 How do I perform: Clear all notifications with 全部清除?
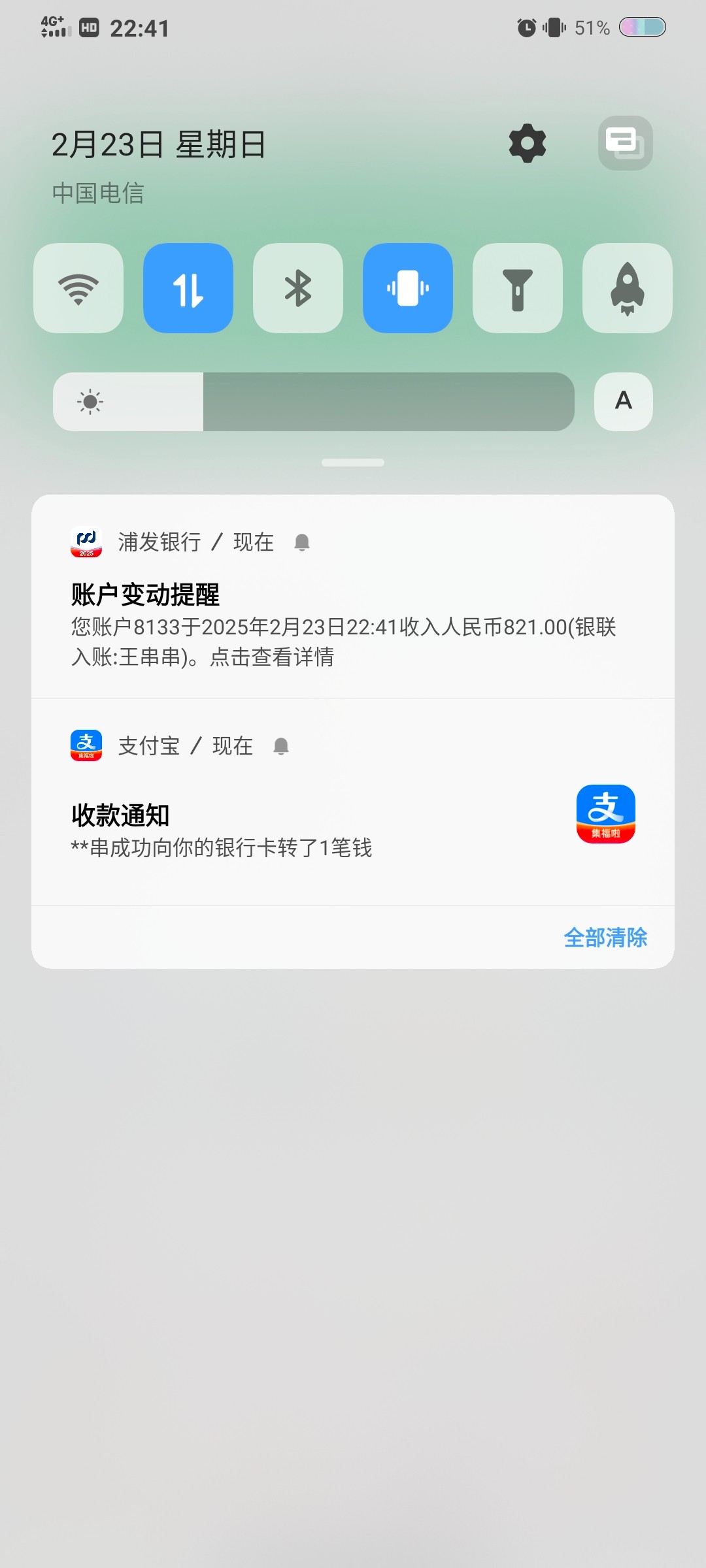tap(605, 938)
